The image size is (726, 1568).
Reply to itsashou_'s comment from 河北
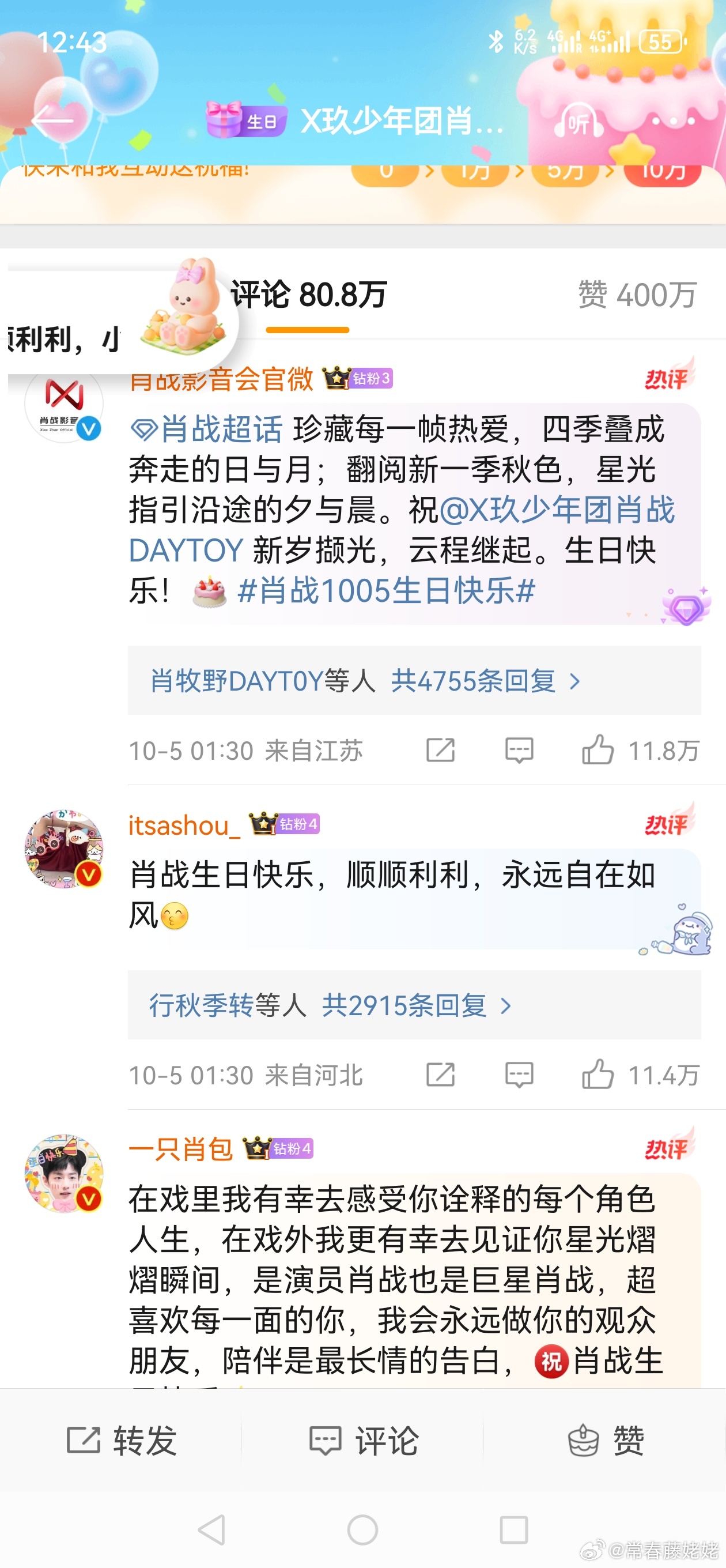coord(519,1075)
